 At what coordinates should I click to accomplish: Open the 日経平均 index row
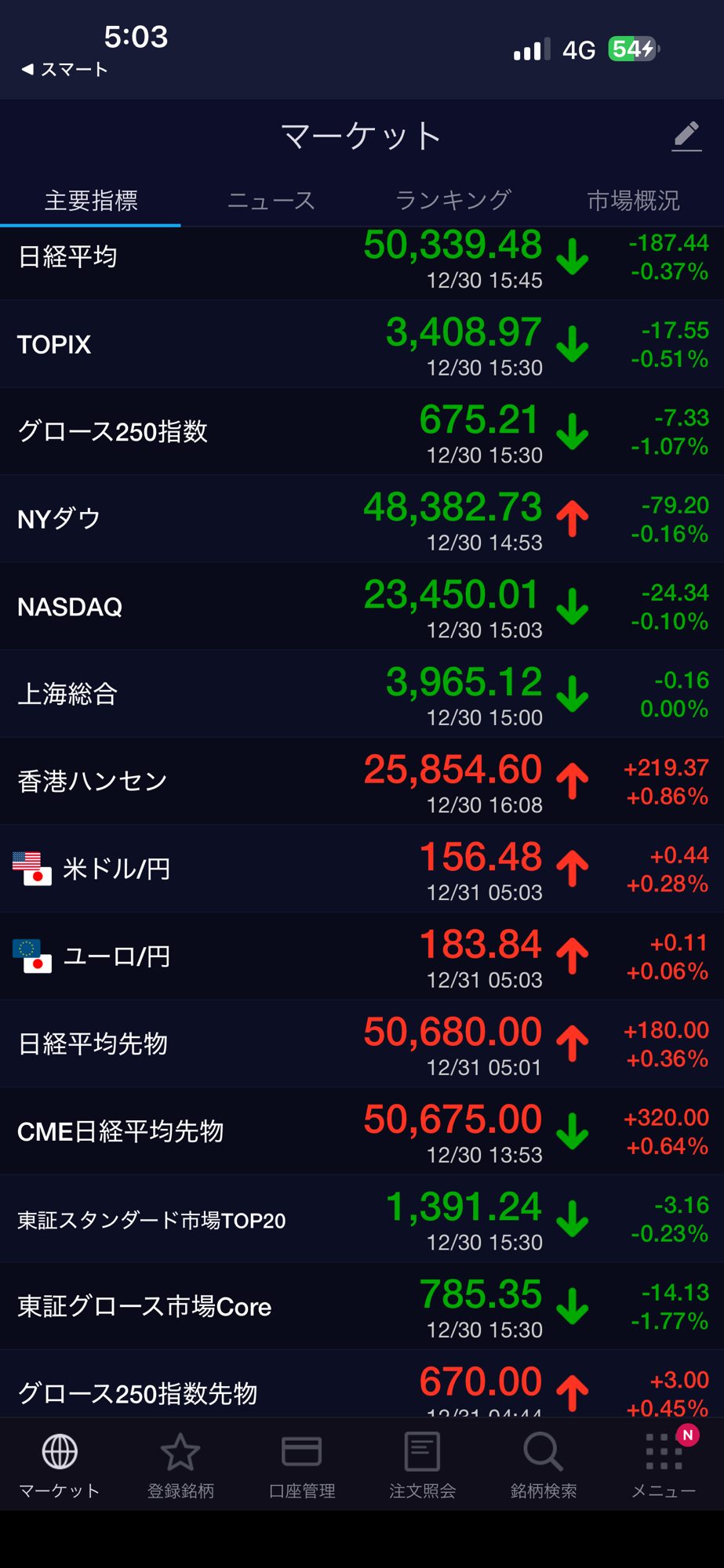pos(361,259)
